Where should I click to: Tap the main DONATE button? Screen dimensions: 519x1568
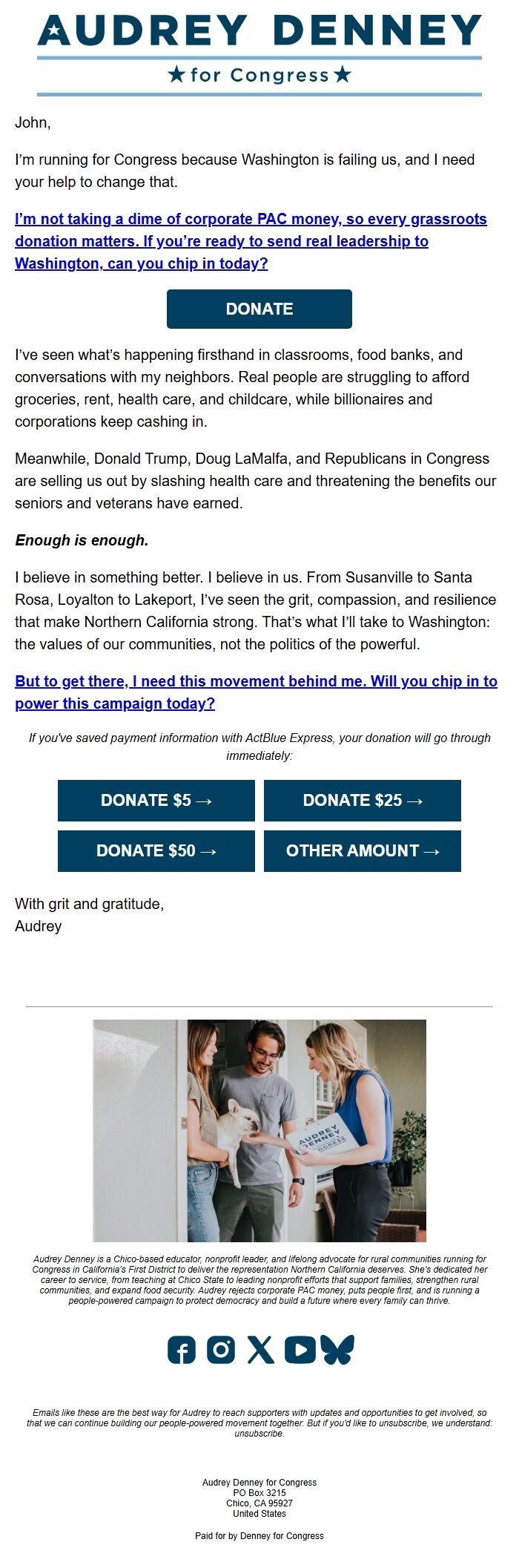coord(259,309)
